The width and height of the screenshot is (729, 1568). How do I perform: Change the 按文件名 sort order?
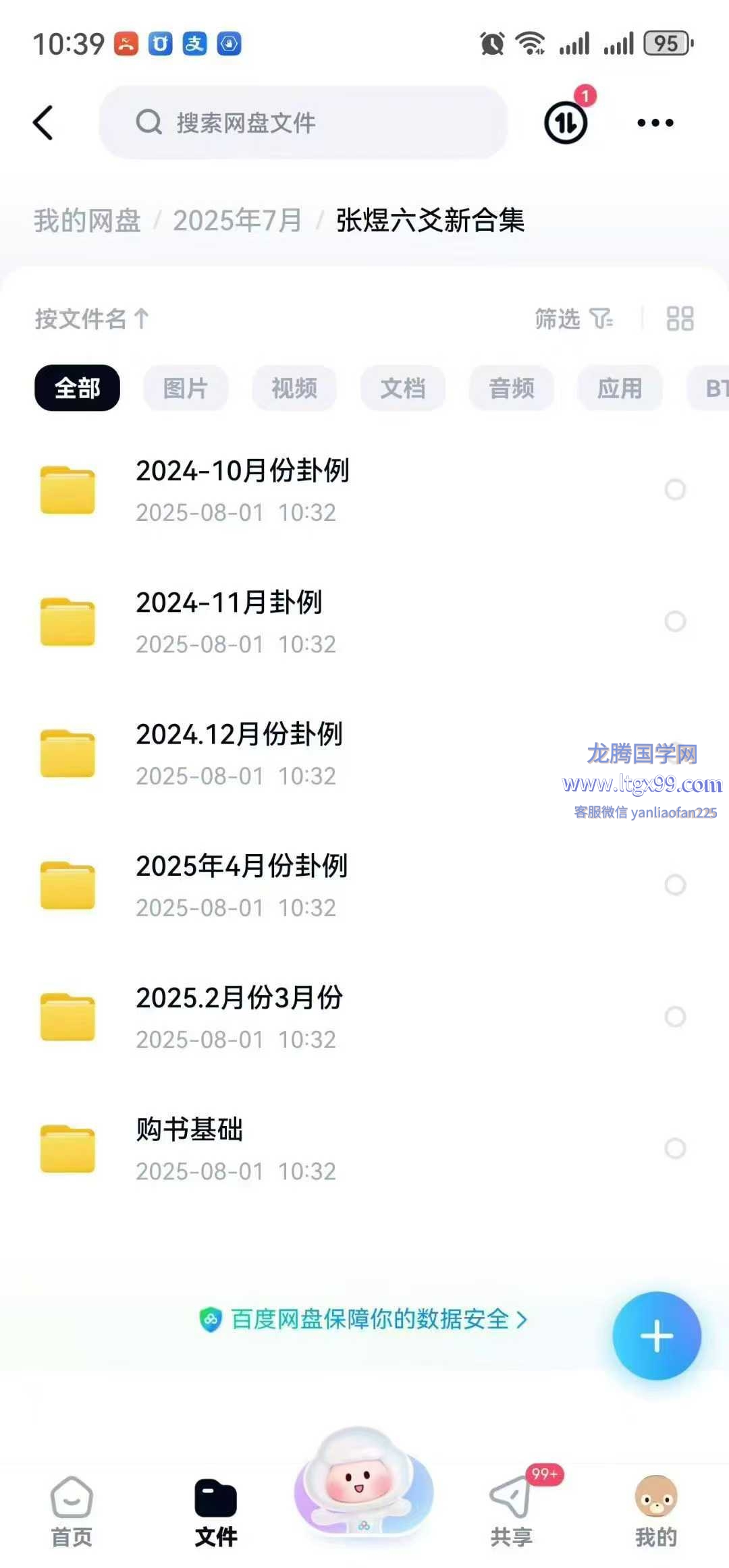point(92,319)
